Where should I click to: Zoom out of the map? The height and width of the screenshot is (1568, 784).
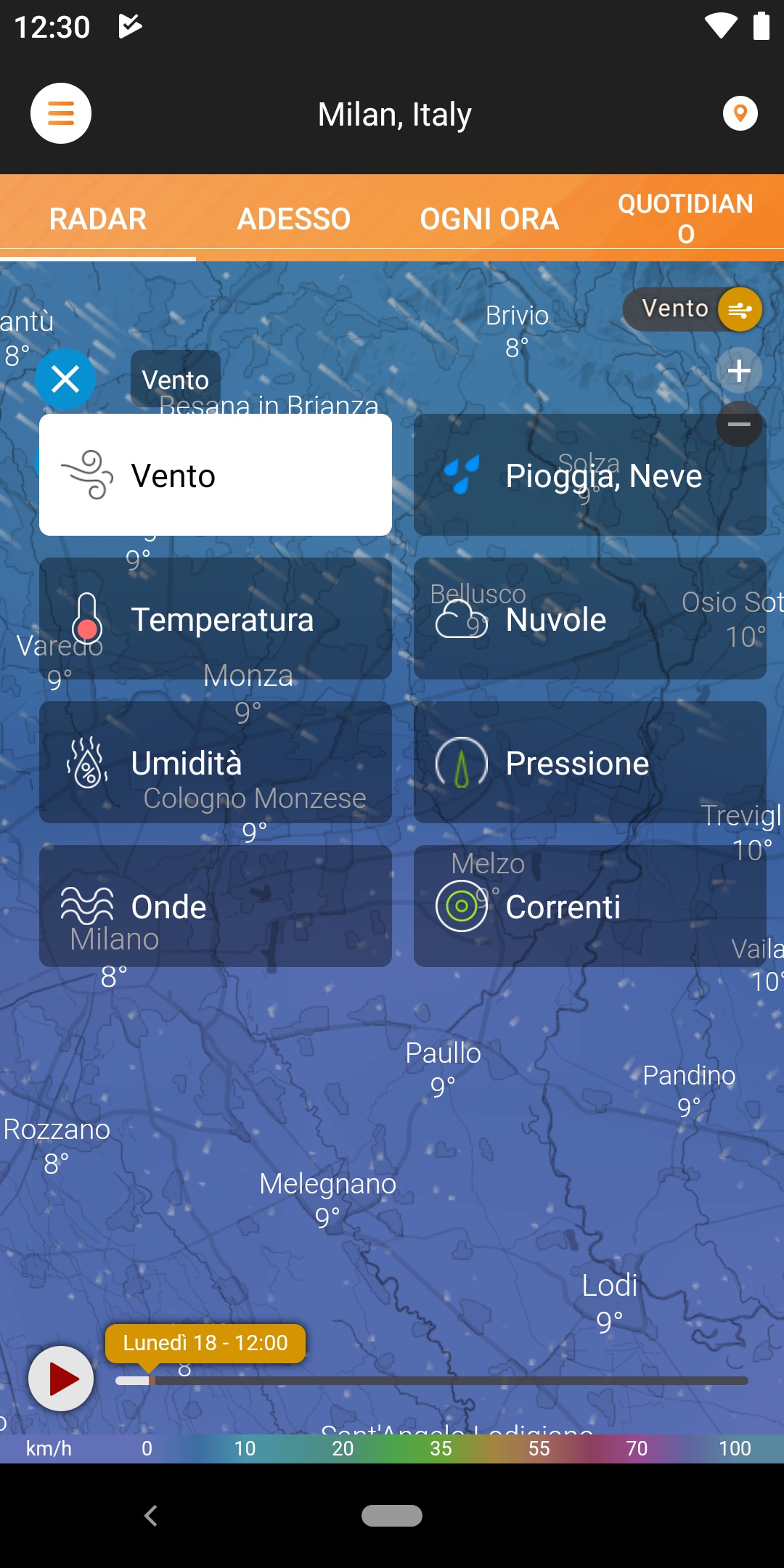[739, 424]
